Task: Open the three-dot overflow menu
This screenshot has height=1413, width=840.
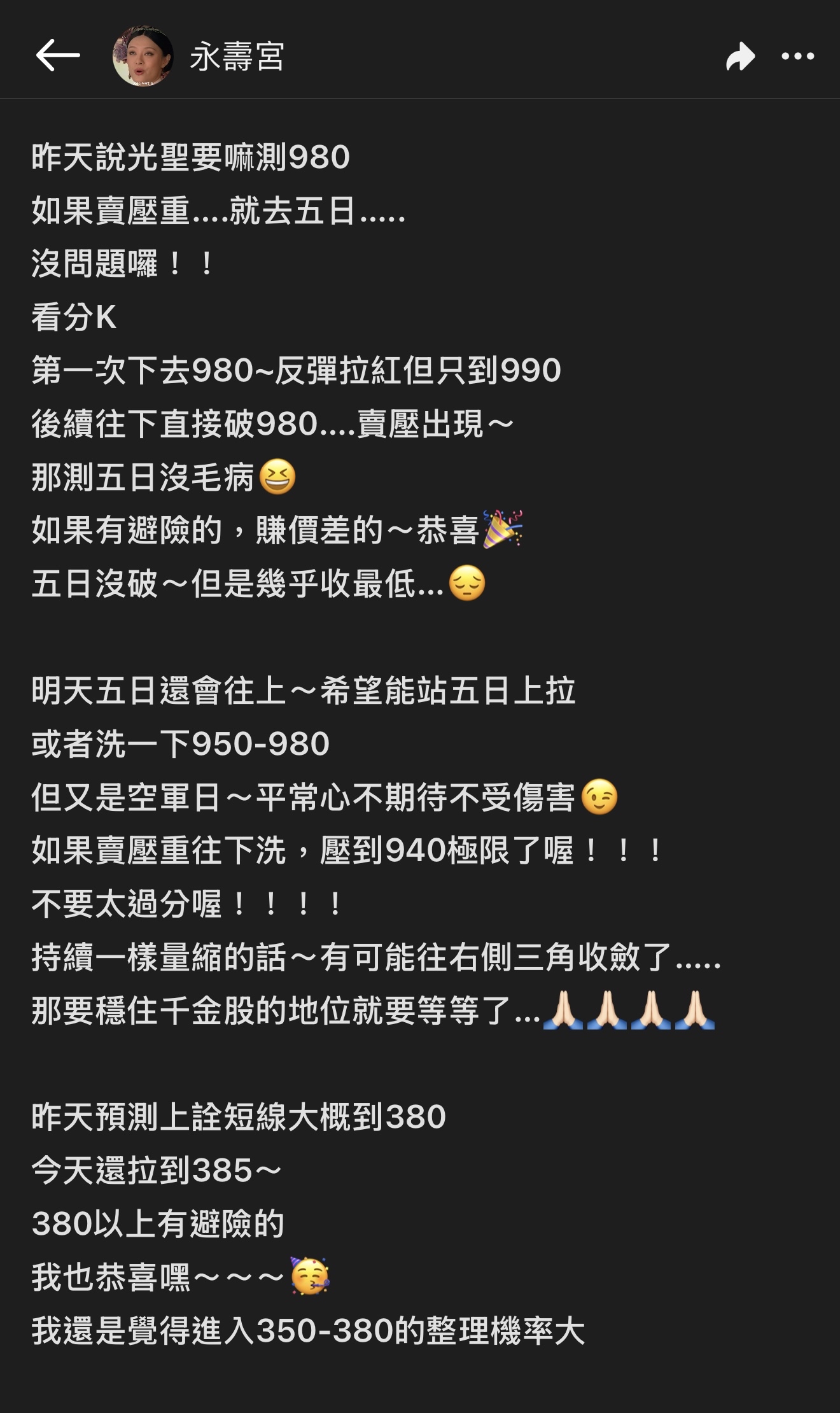Action: tap(797, 56)
